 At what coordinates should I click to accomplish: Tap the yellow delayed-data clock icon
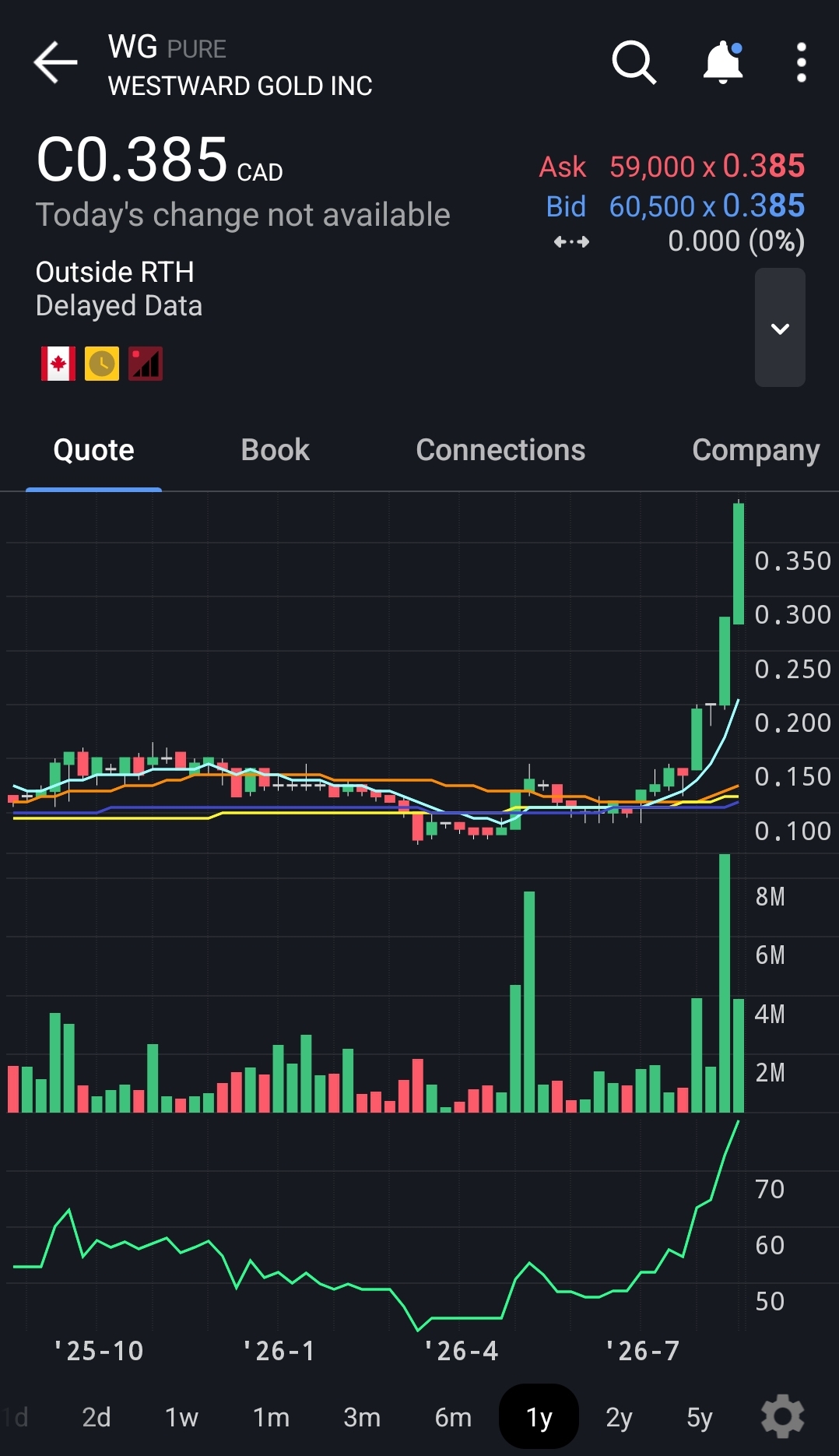pos(102,364)
